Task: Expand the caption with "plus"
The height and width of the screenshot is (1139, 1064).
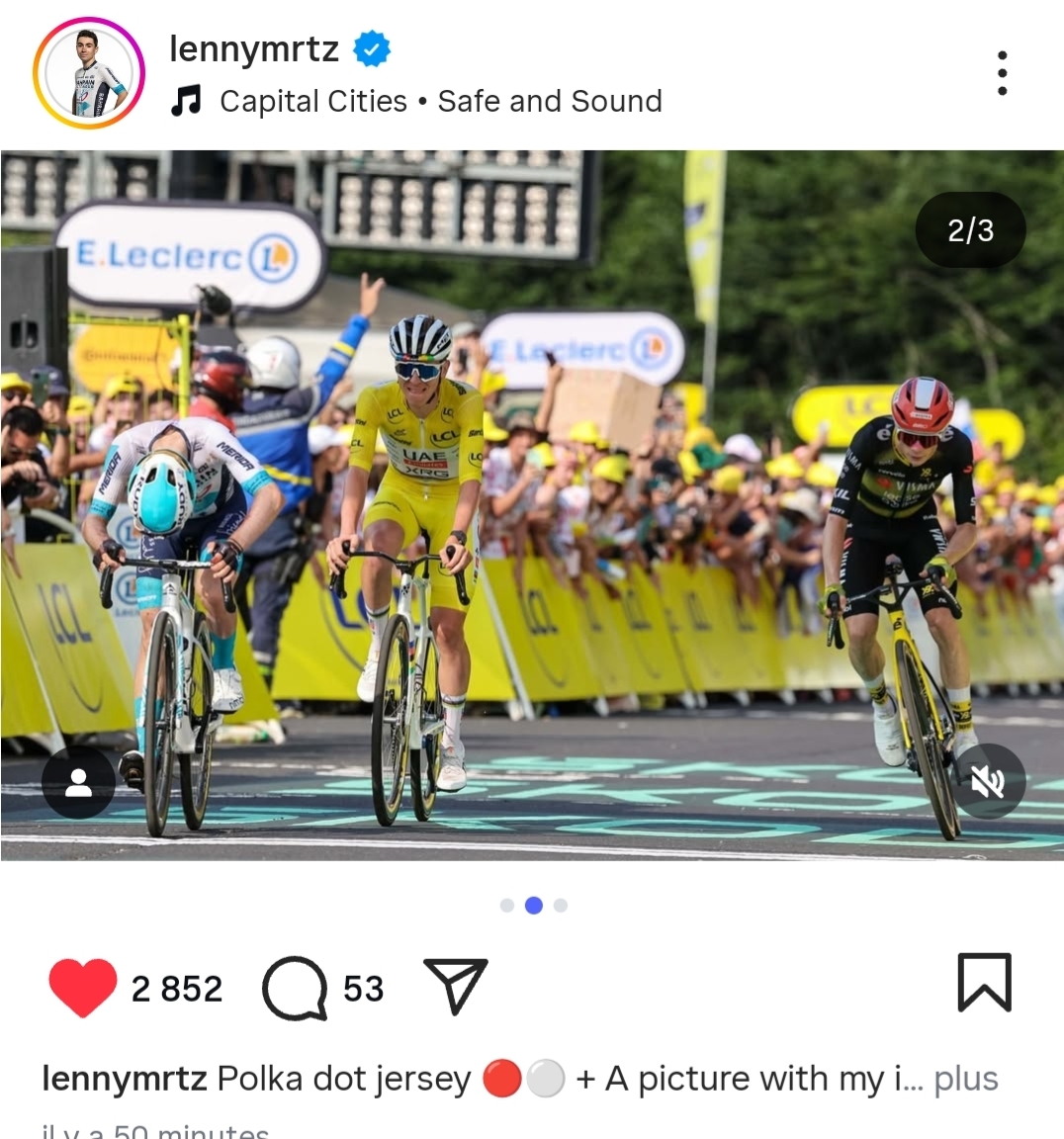Action: tap(965, 1079)
